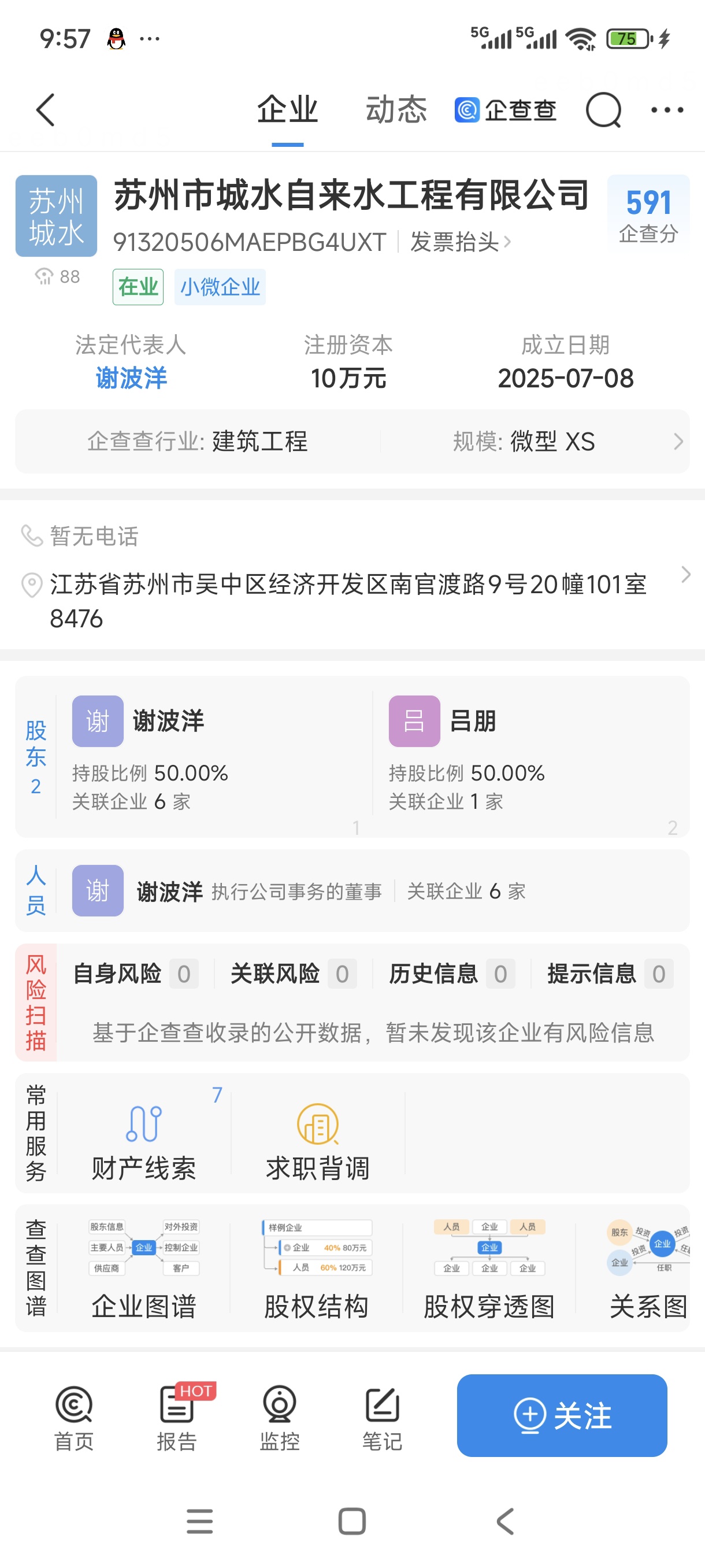View the 企业图谱 chart
Viewport: 705px width, 1568px height.
(143, 1269)
